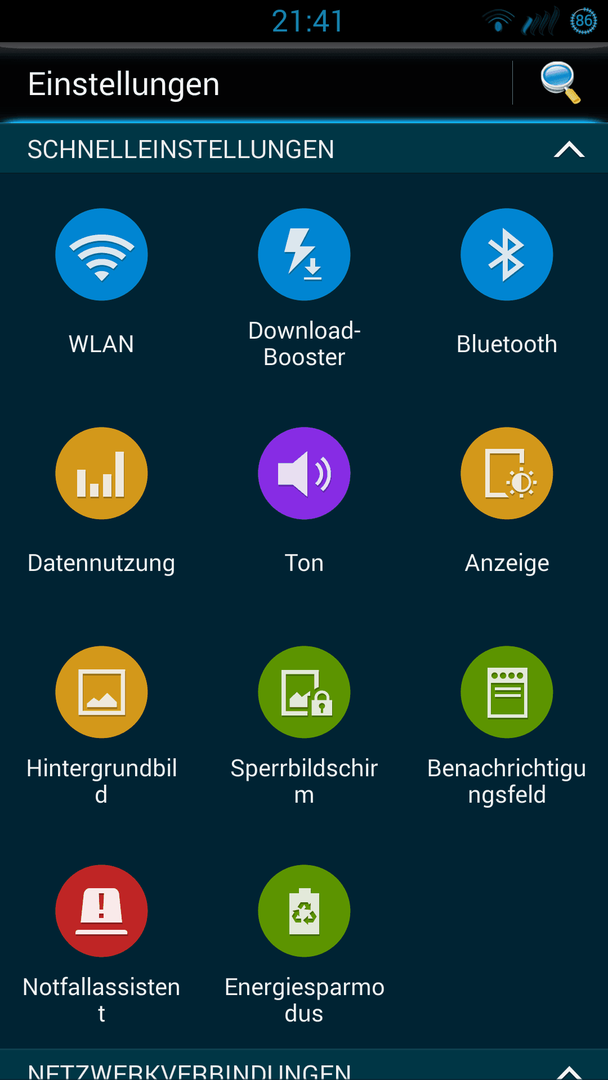Screen dimensions: 608x1080
Task: Open Benachrichtigungsfeld settings
Action: tap(506, 692)
